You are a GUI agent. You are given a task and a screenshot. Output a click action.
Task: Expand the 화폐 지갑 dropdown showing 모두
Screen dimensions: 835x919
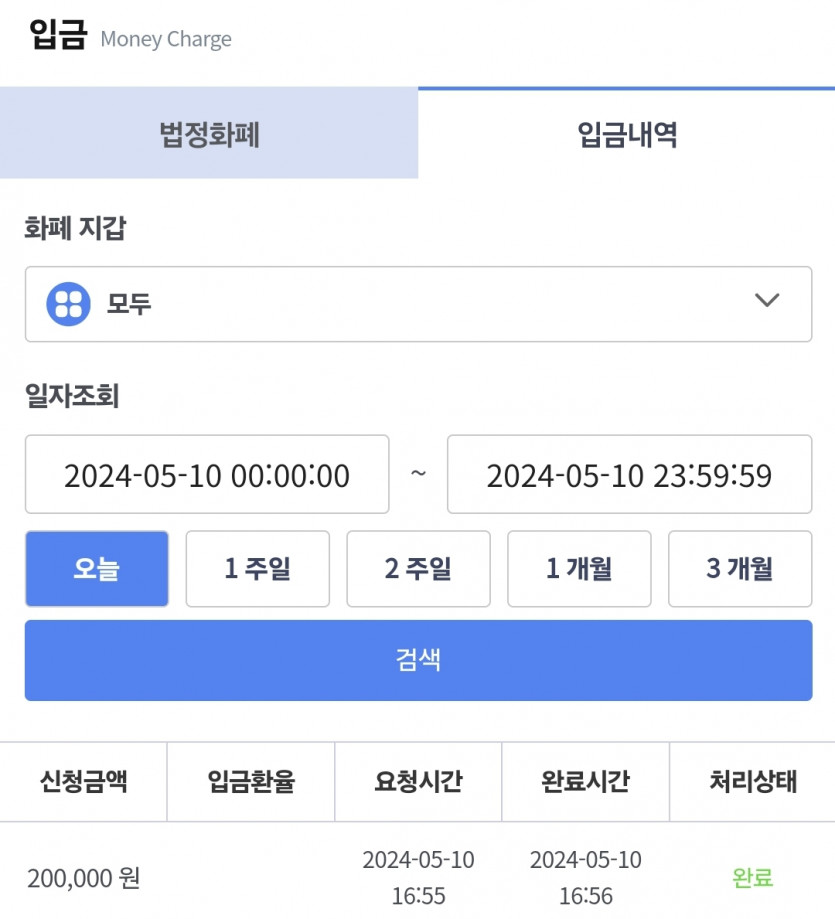[x=418, y=304]
